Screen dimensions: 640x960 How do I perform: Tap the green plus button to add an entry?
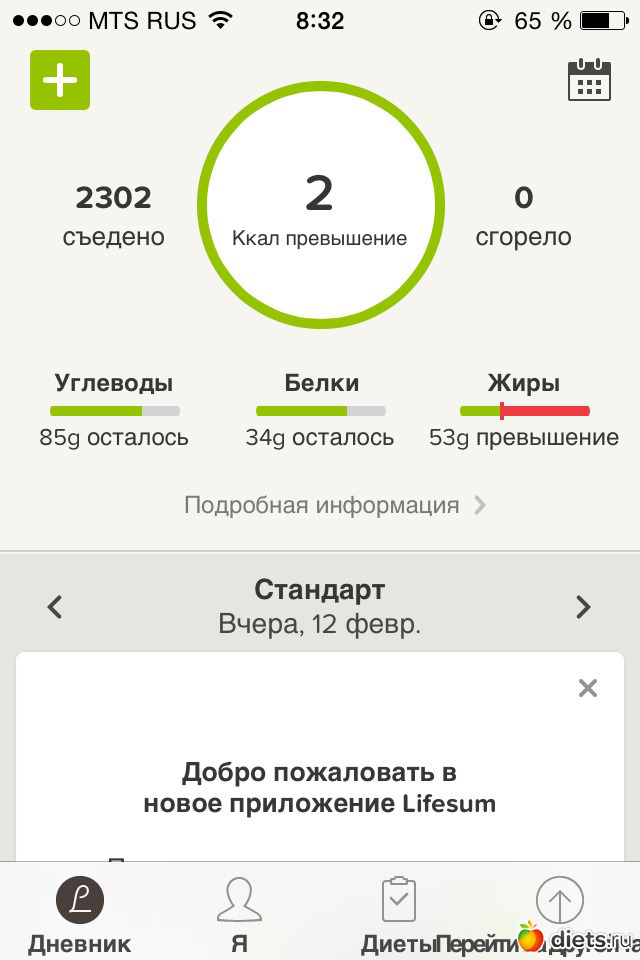(60, 80)
